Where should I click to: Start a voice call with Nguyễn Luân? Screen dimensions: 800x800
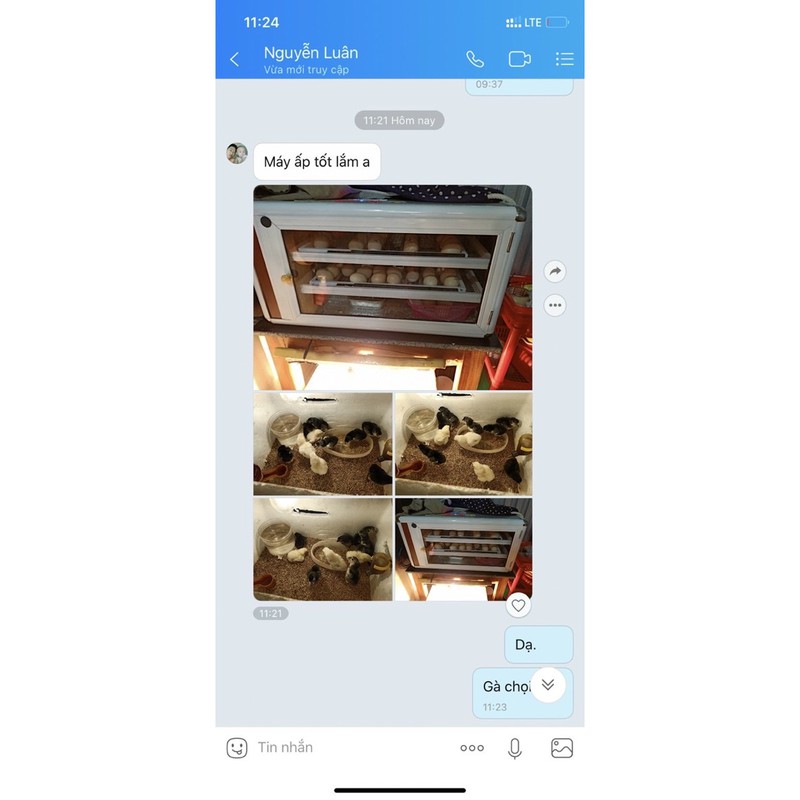(x=475, y=59)
